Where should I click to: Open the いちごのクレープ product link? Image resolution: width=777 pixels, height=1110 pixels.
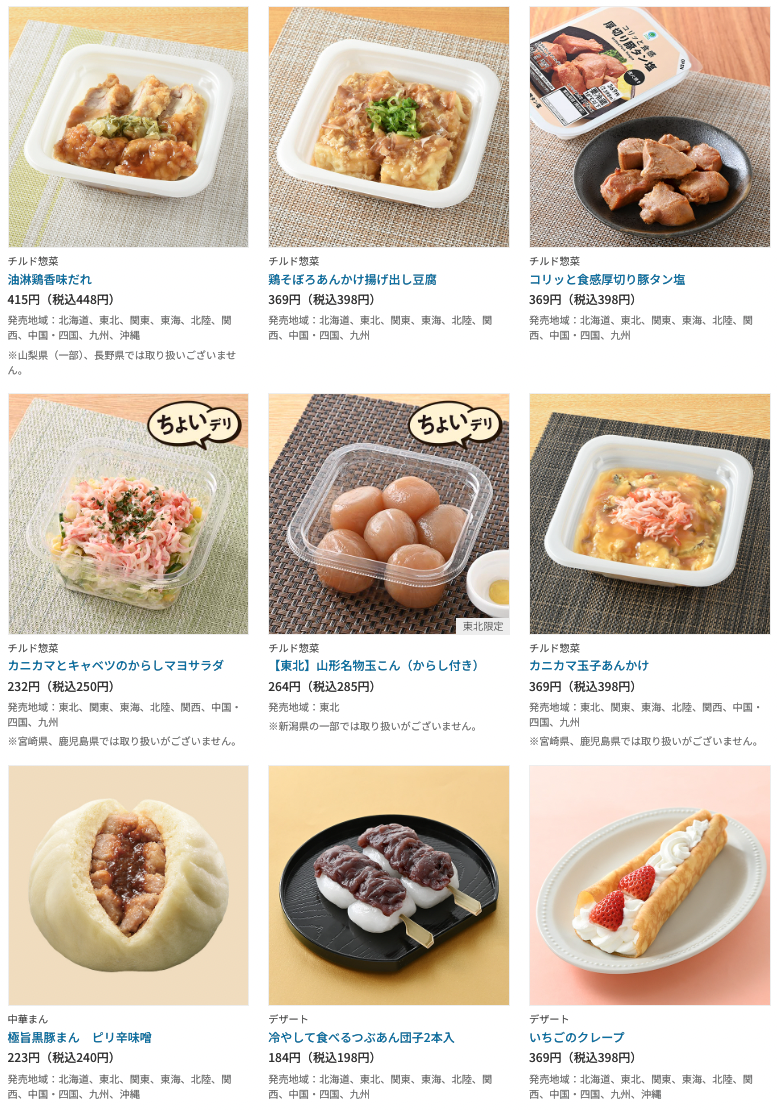coord(576,1037)
